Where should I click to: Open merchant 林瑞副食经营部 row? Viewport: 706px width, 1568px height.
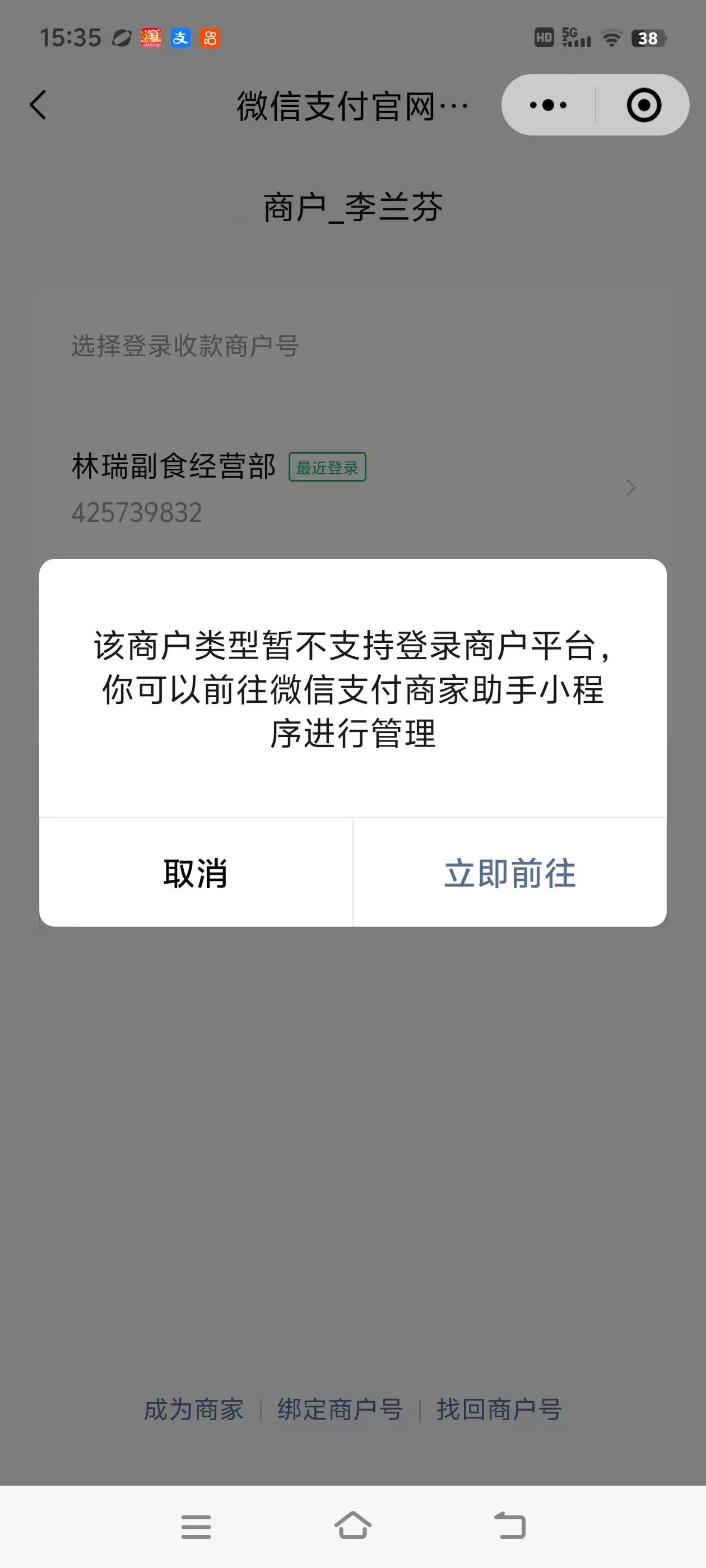tap(354, 488)
